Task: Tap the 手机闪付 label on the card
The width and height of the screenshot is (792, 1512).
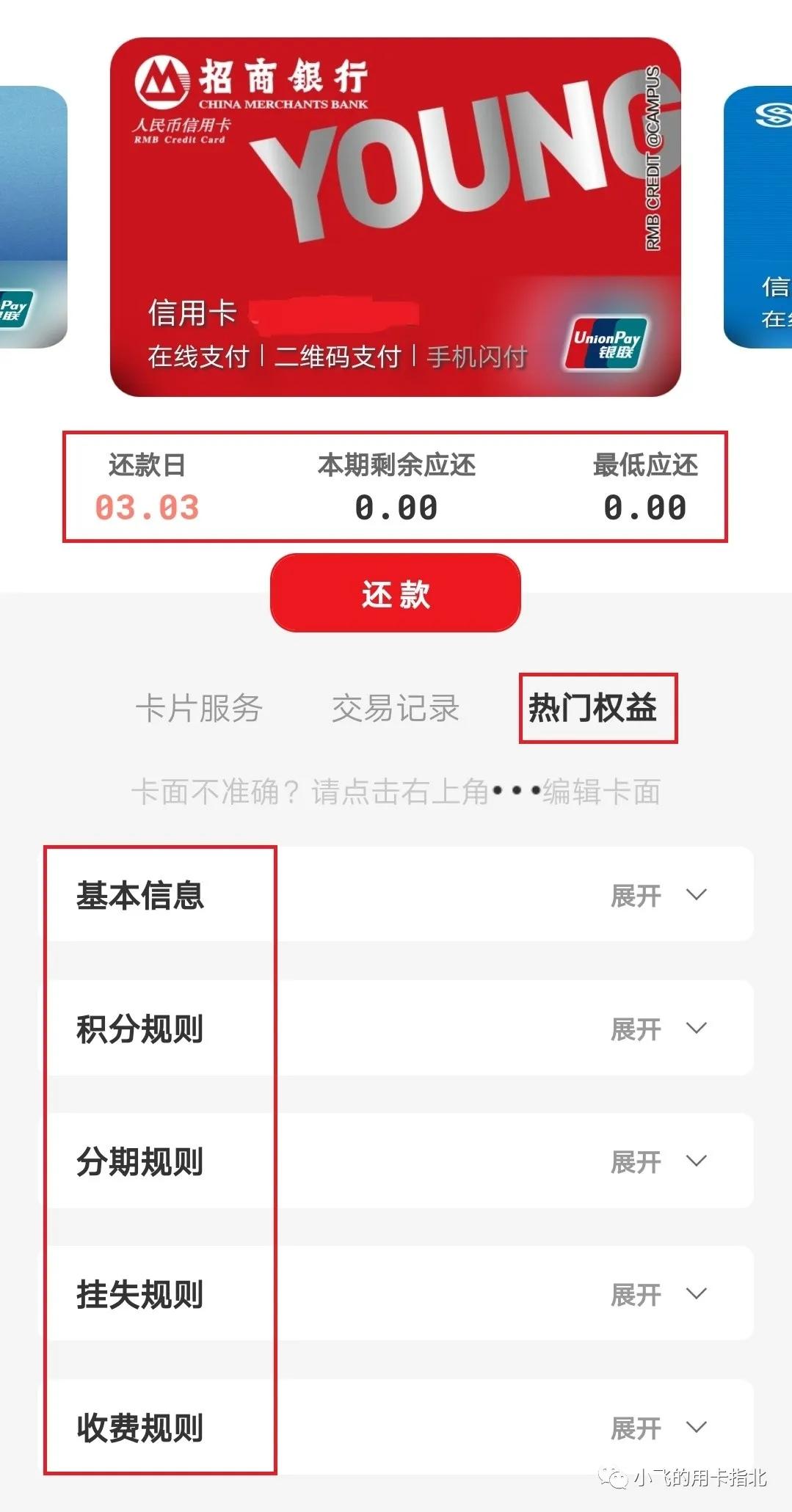Action: click(x=477, y=357)
